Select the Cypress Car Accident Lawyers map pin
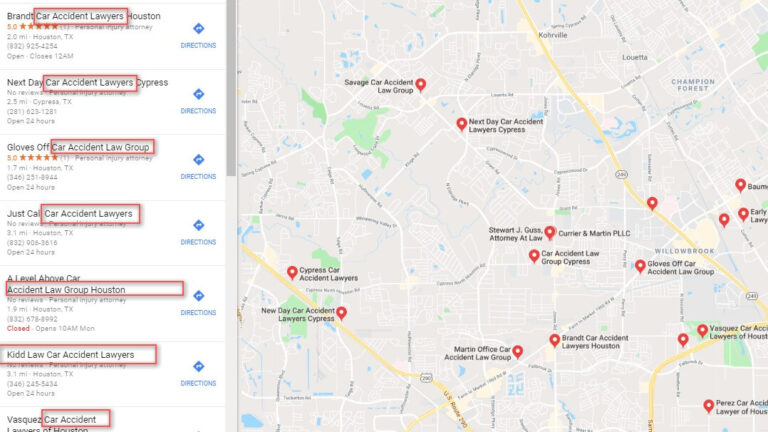The image size is (768, 432). coord(292,273)
